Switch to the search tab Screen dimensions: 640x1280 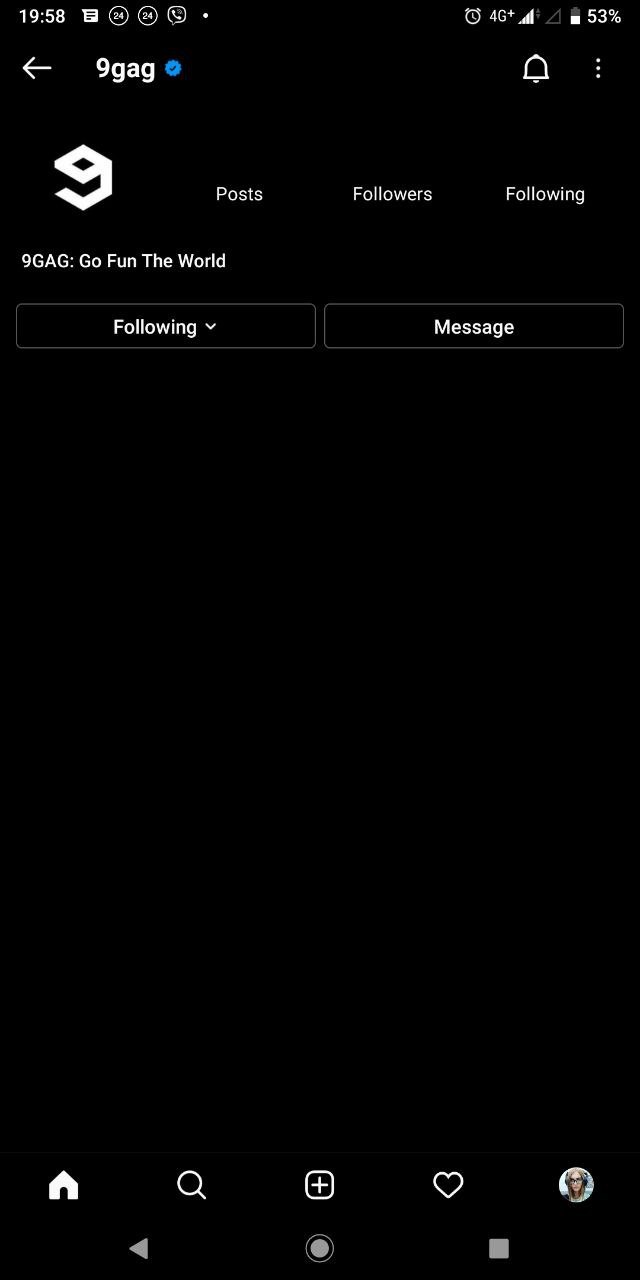191,1185
